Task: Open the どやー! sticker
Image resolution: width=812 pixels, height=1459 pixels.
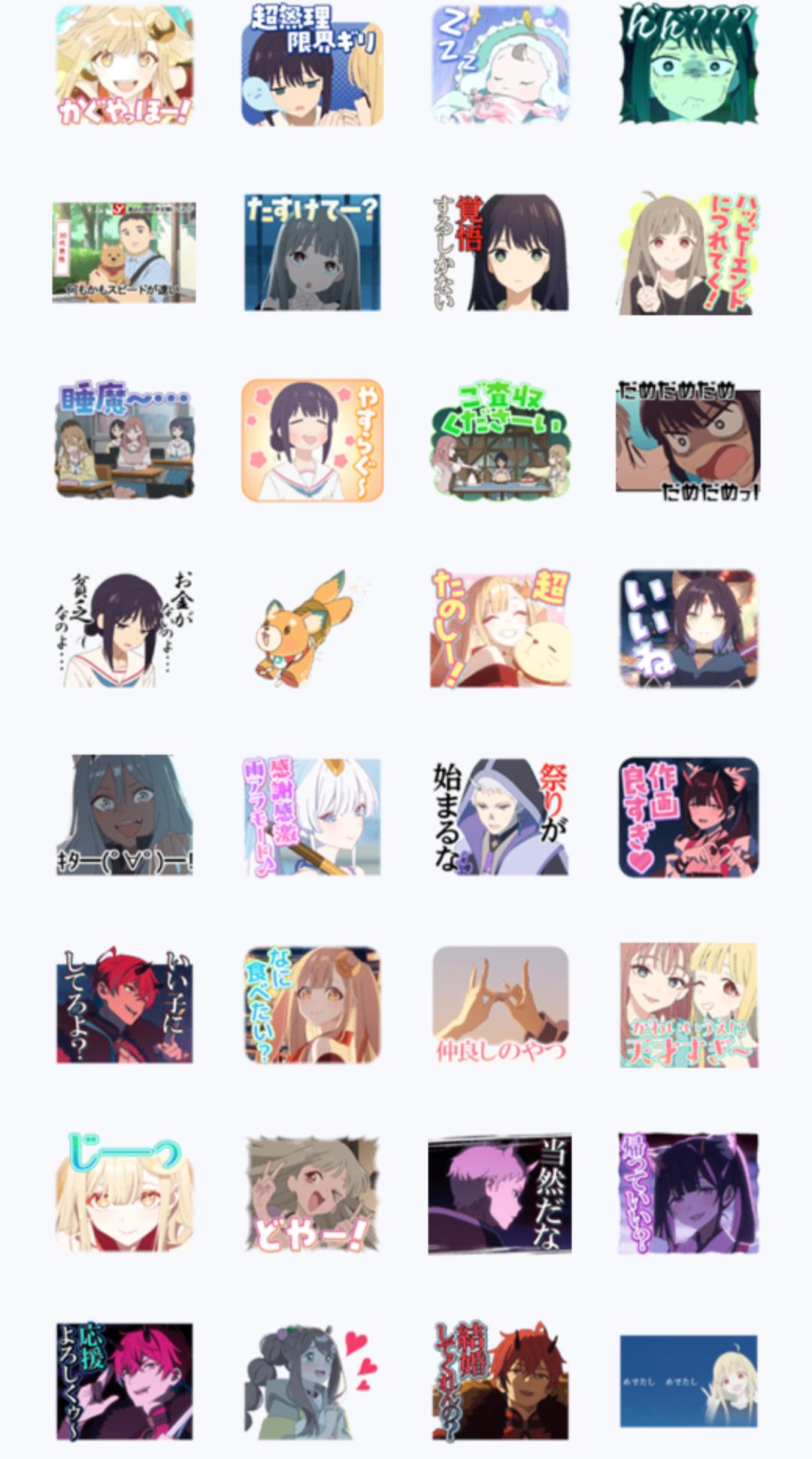Action: click(312, 1194)
